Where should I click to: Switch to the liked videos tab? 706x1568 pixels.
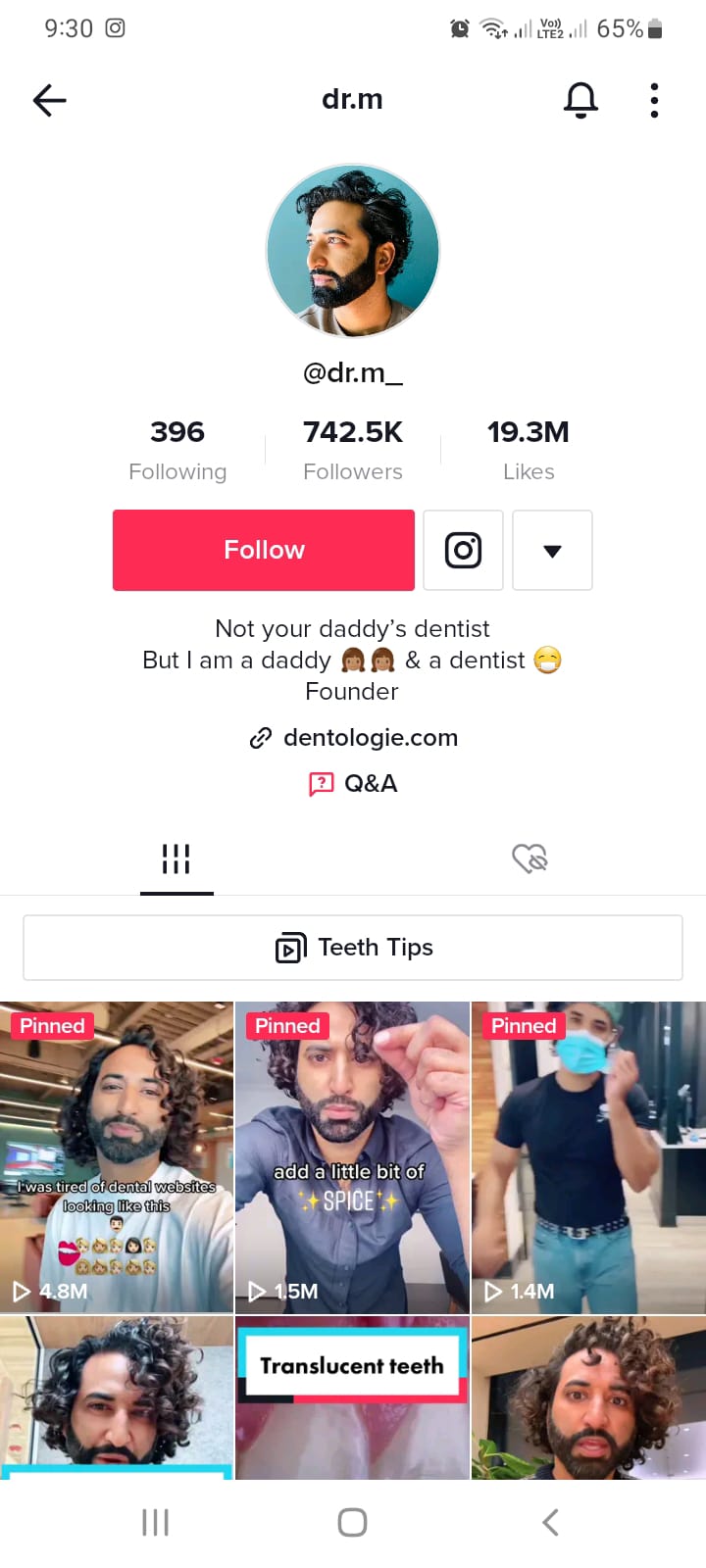tap(529, 859)
